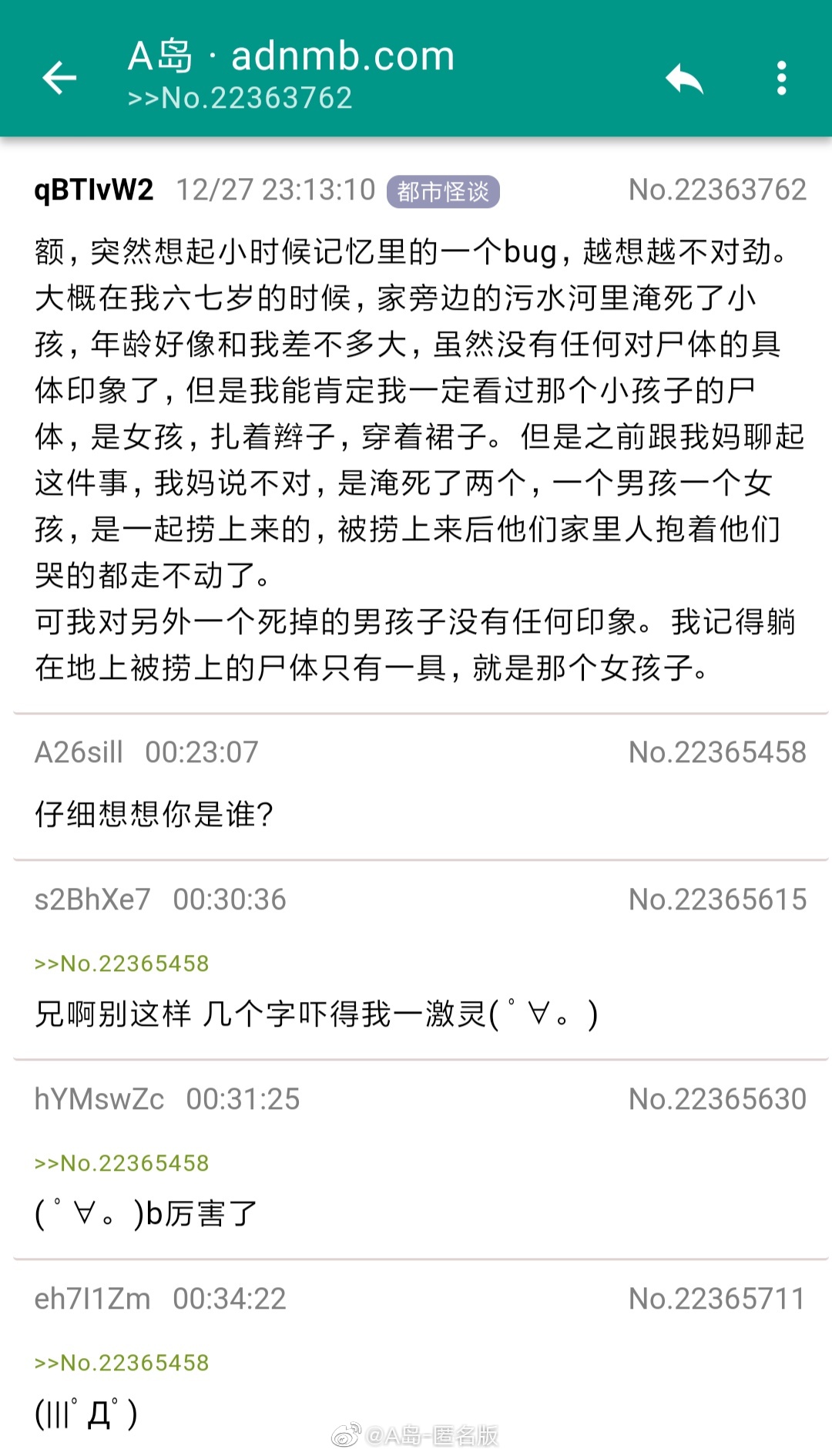This screenshot has height=1456, width=832.
Task: Tap the 都市怪谈 board tag
Action: coord(443,191)
